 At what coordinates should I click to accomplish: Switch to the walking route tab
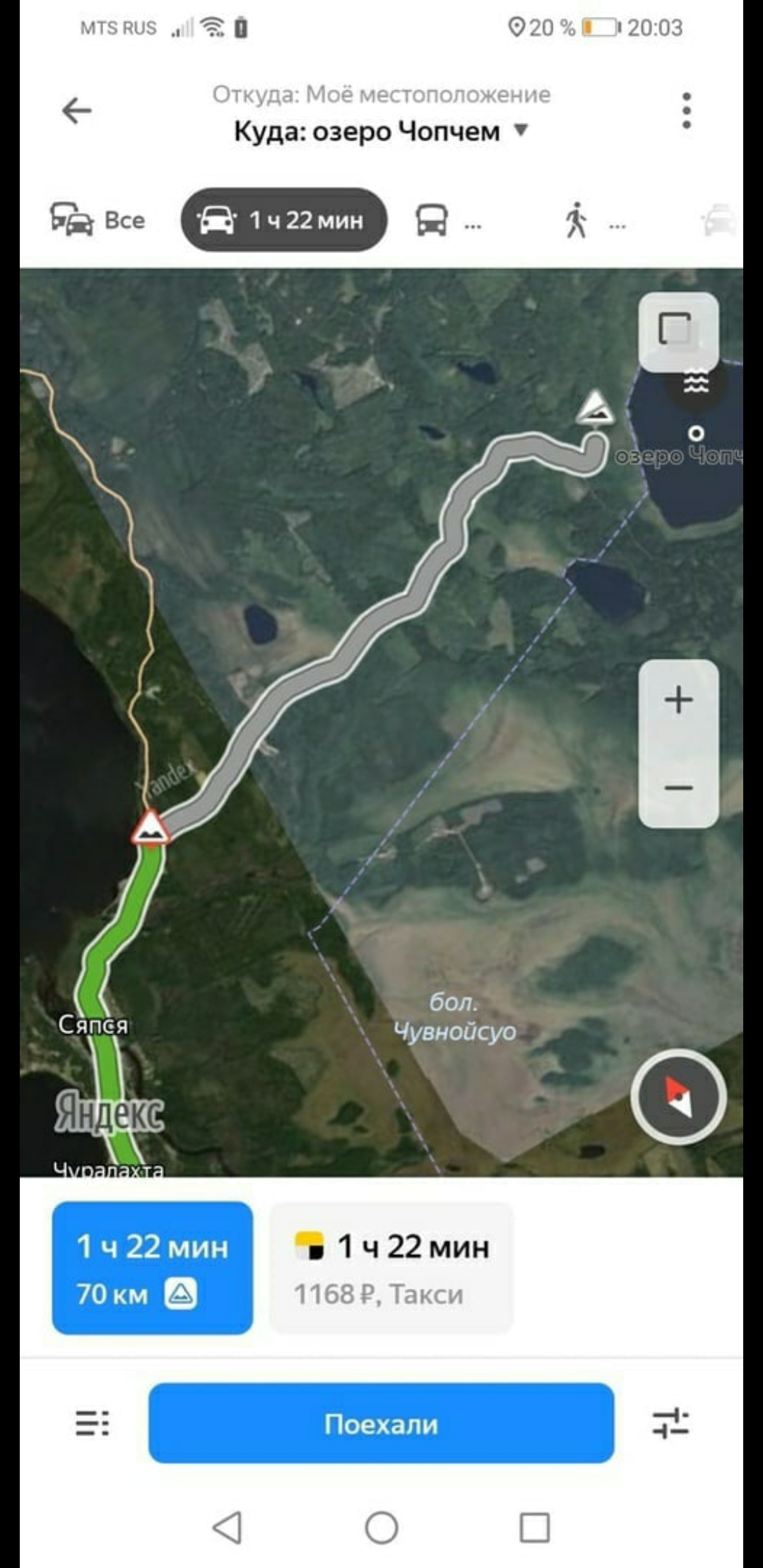(593, 220)
